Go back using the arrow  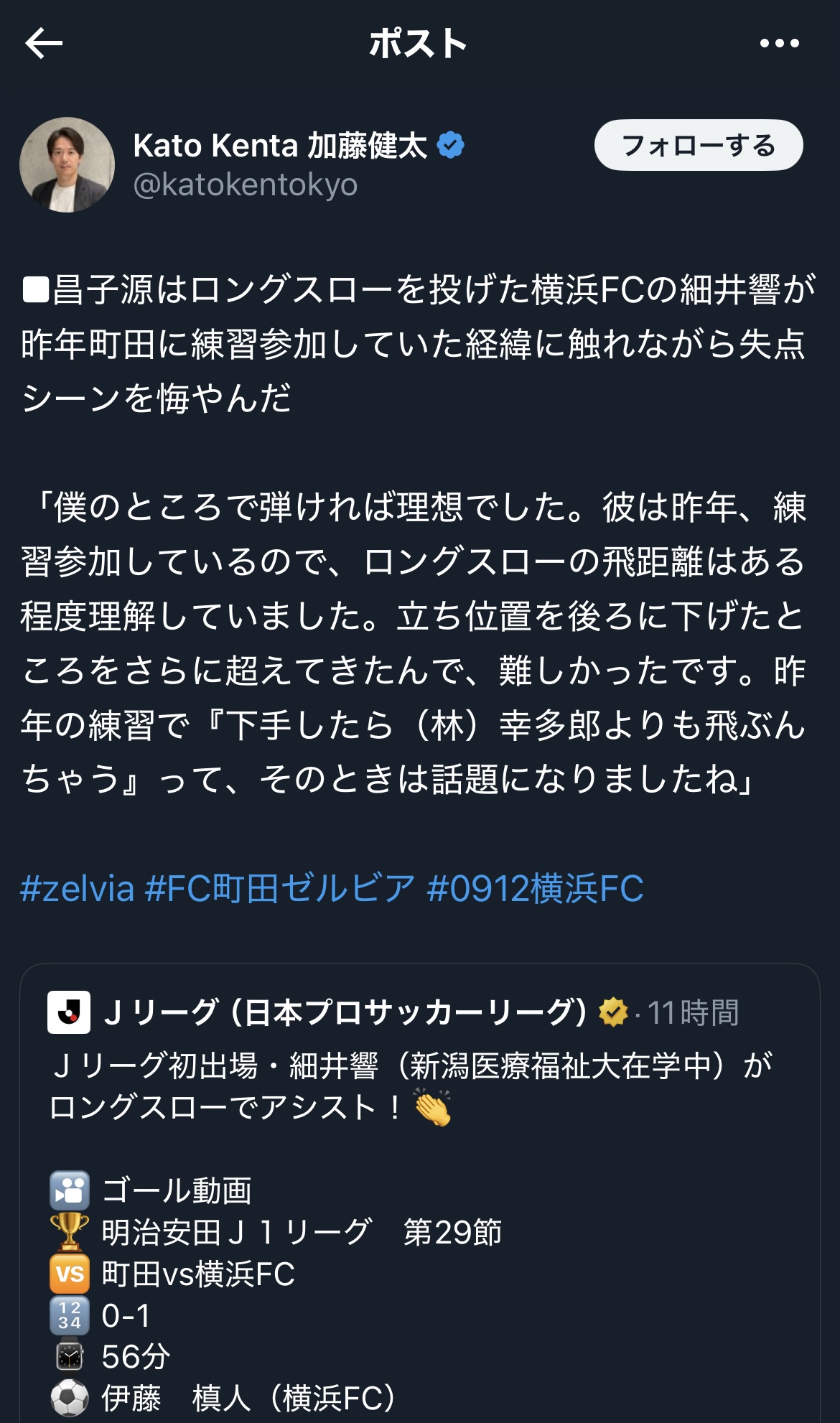point(44,44)
